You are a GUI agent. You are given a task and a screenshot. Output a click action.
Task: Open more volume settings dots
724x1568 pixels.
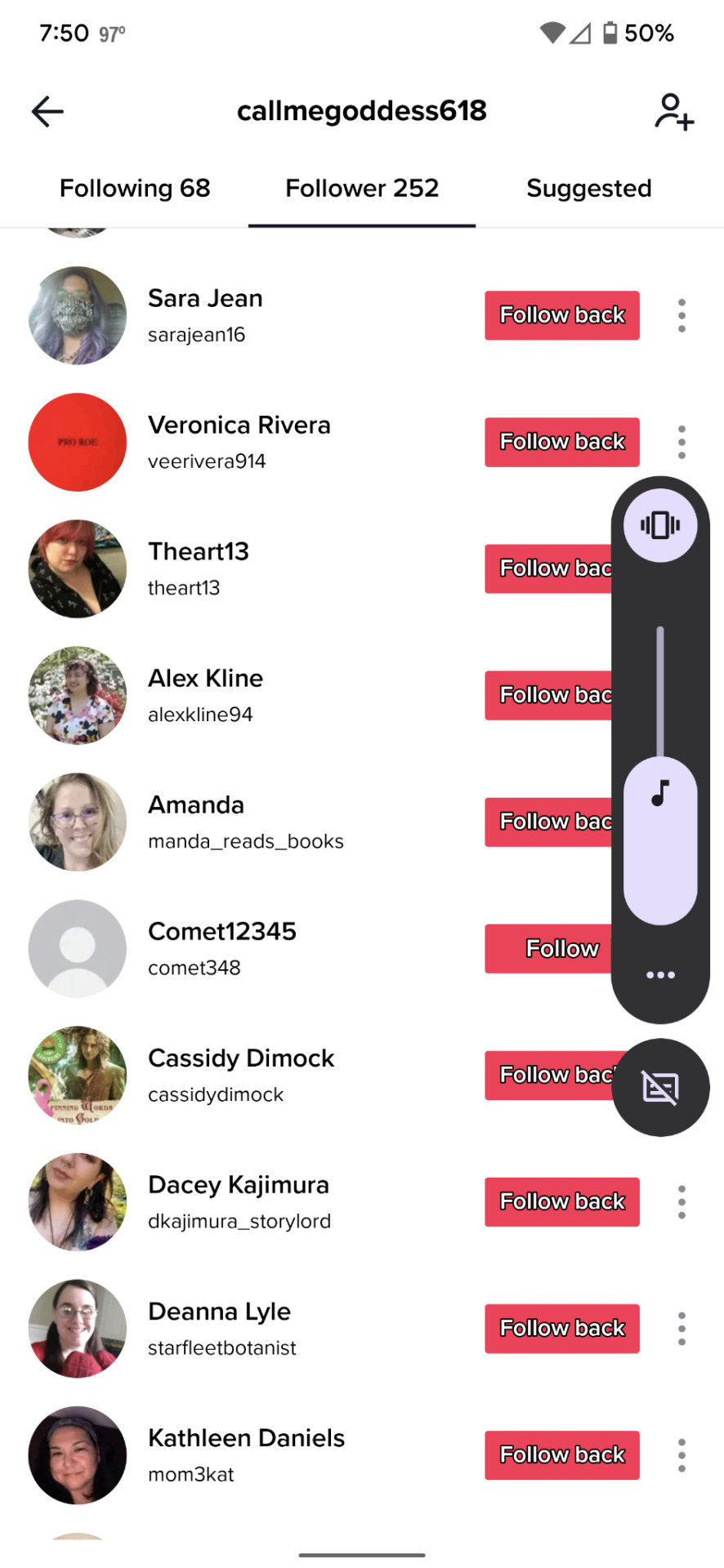[660, 974]
